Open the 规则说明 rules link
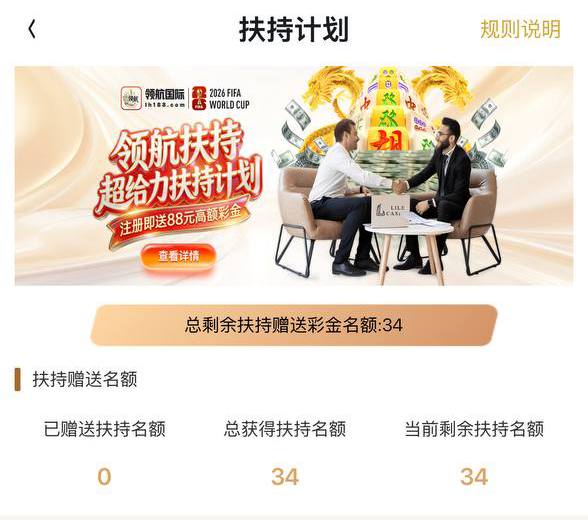 click(x=520, y=29)
